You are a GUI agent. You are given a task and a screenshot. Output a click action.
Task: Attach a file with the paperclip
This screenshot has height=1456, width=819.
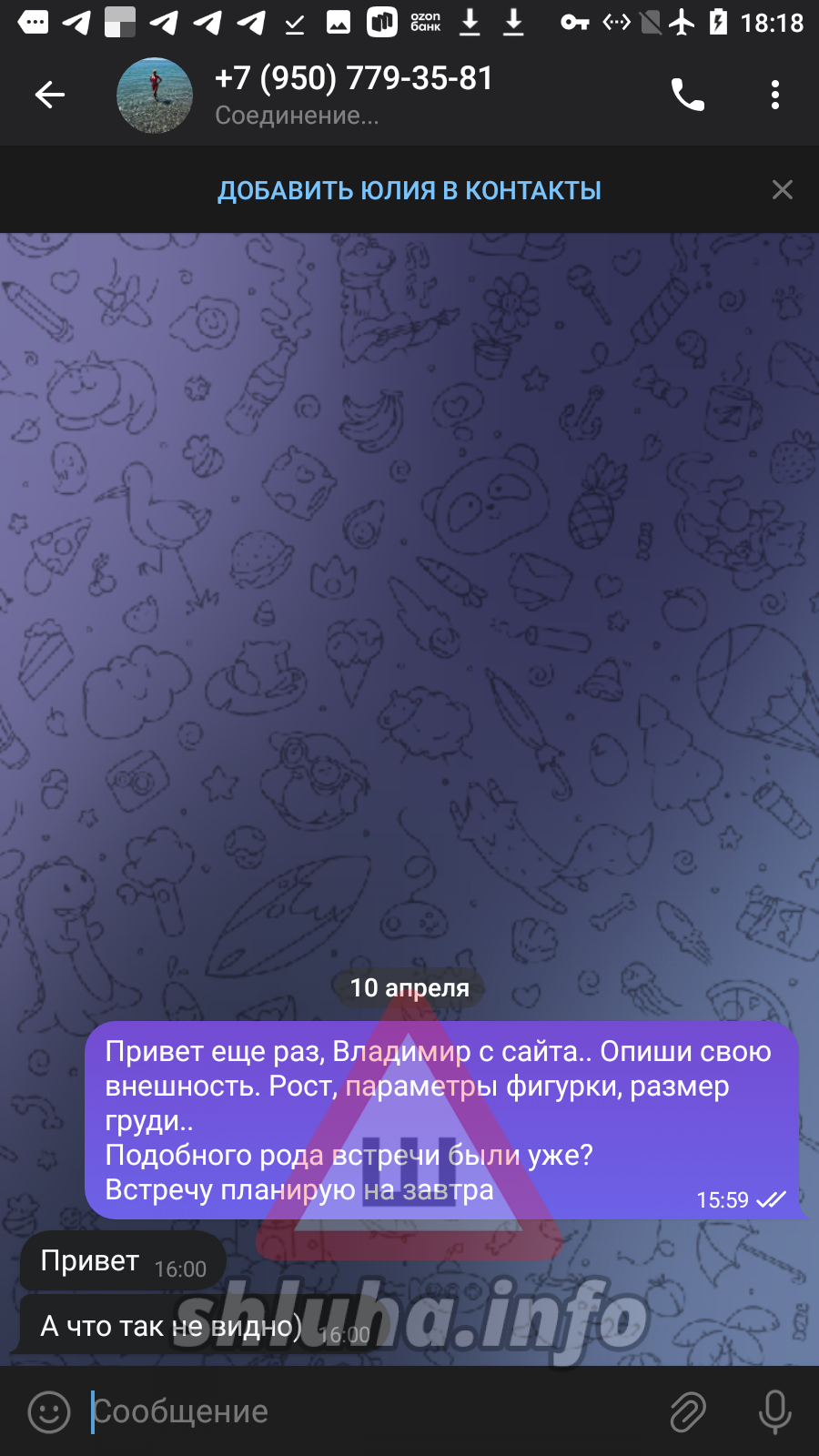pos(688,1411)
